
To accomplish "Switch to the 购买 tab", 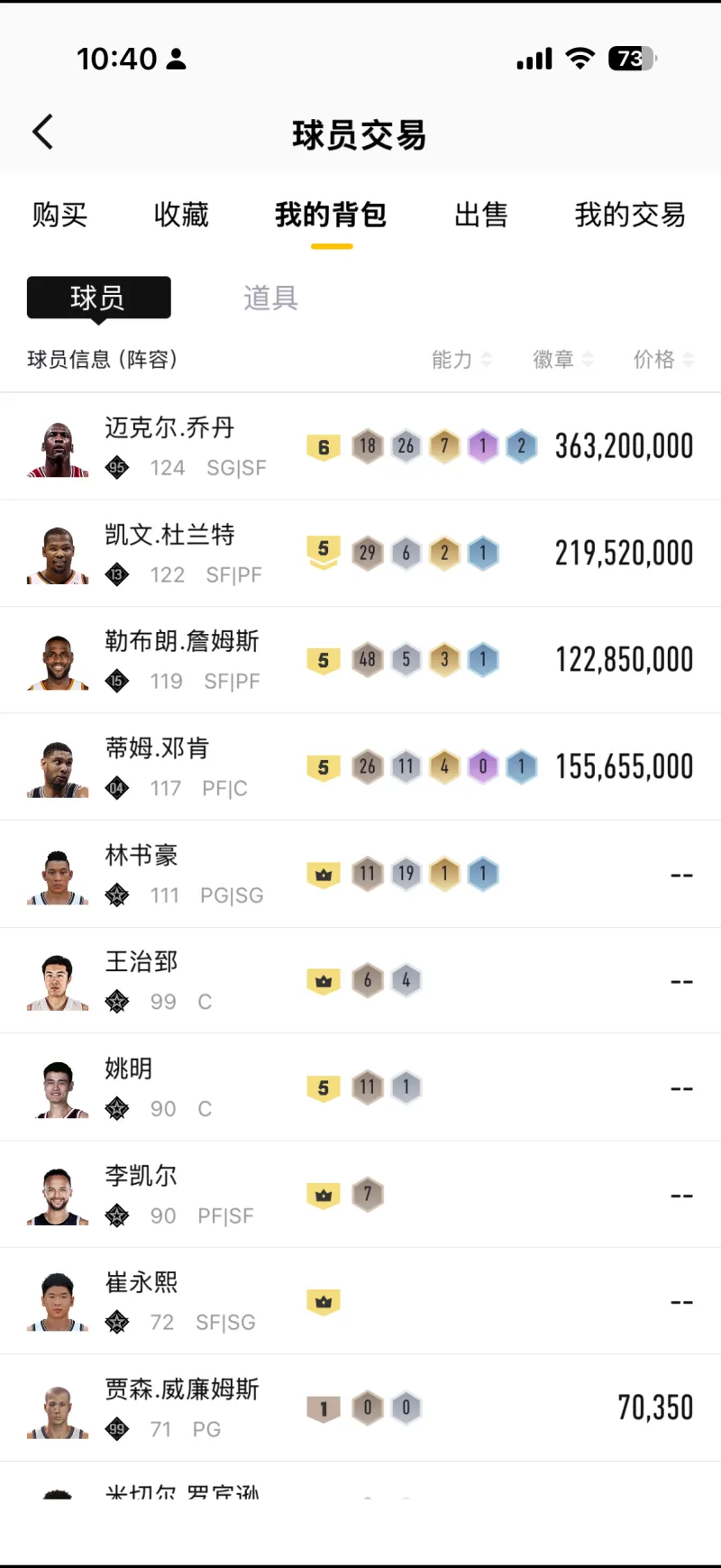I will [x=59, y=215].
